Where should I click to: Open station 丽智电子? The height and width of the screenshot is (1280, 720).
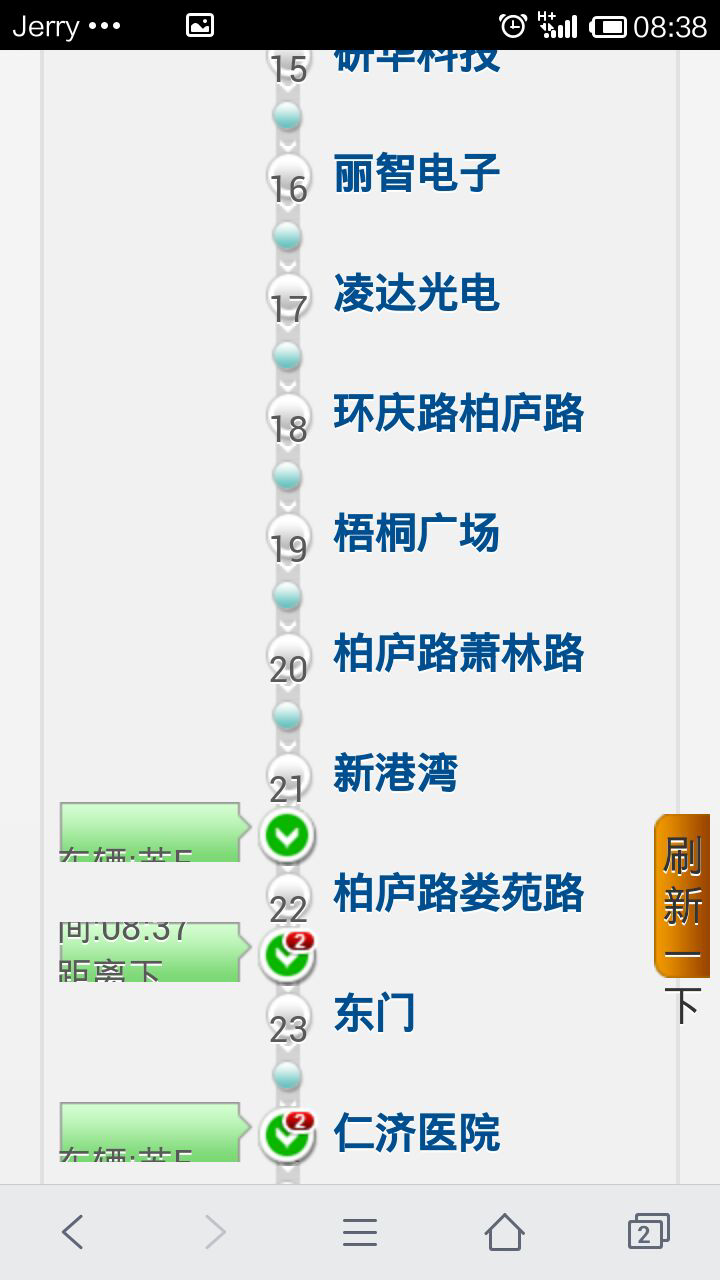[416, 173]
